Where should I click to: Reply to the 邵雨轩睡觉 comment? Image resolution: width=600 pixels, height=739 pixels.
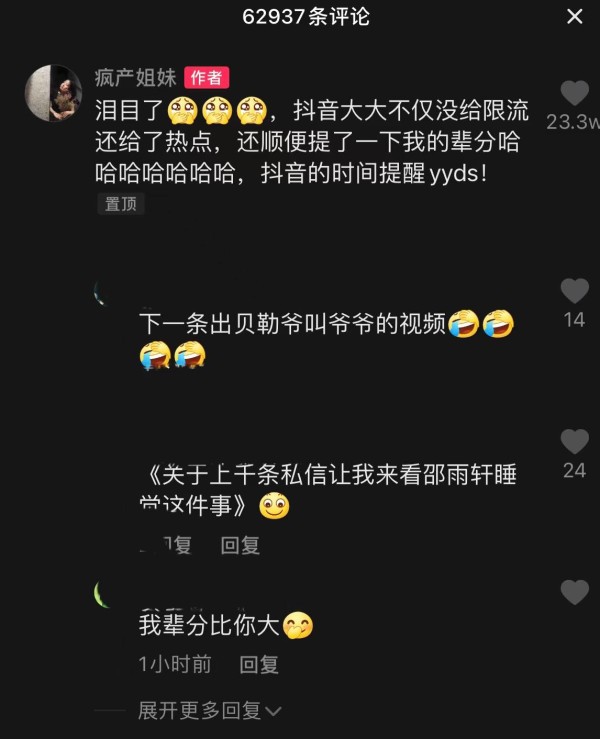coord(240,545)
